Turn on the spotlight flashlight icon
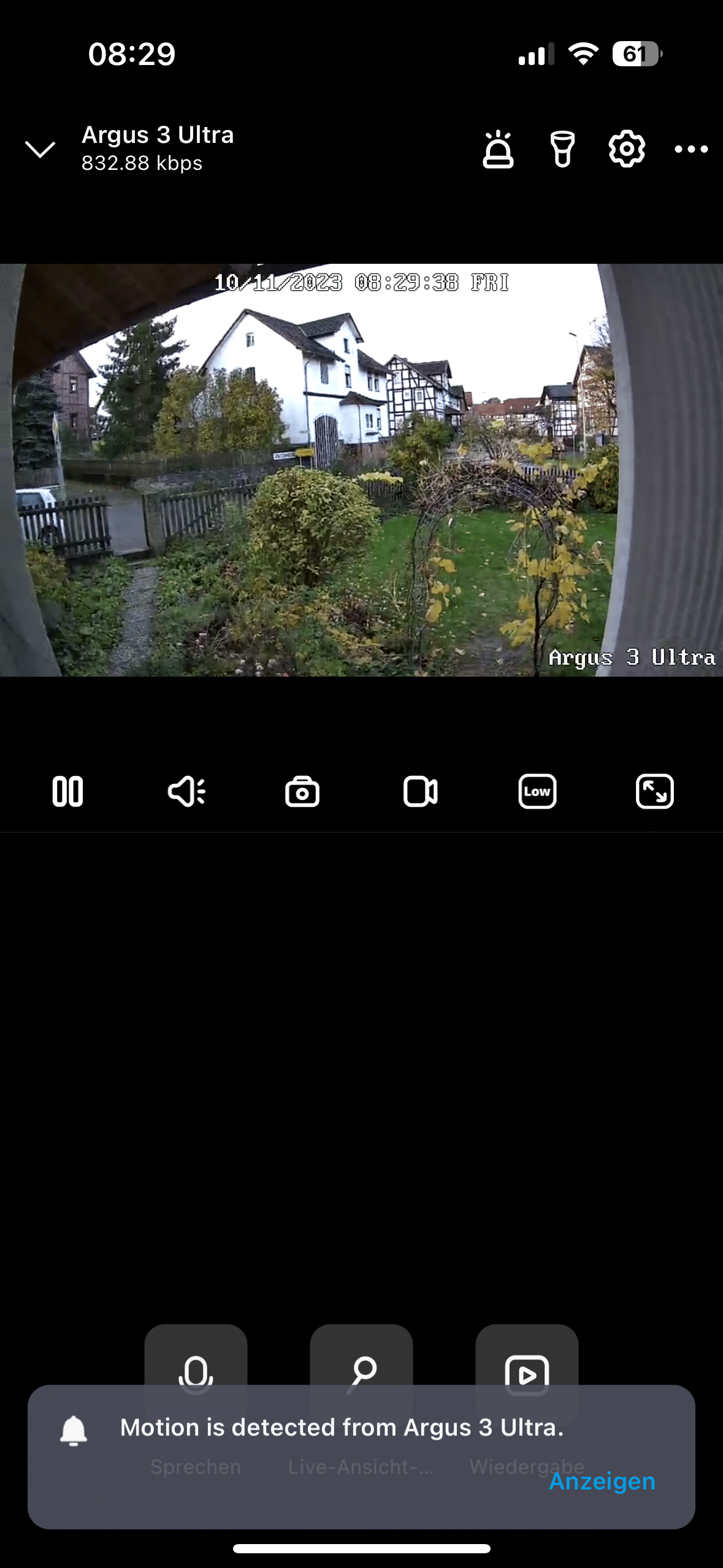This screenshot has width=723, height=1568. click(562, 149)
